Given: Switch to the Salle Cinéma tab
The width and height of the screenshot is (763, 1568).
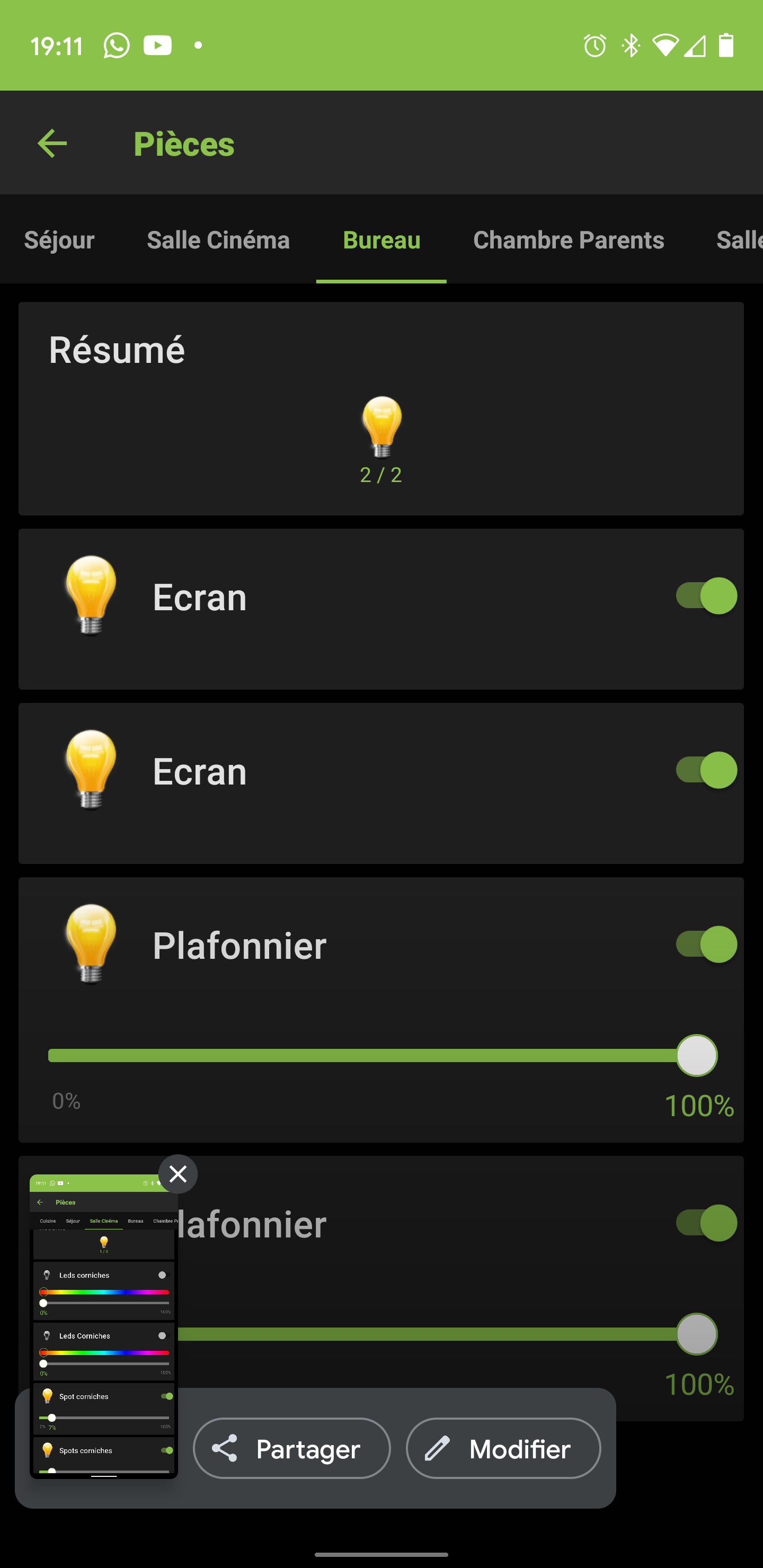Looking at the screenshot, I should (218, 240).
